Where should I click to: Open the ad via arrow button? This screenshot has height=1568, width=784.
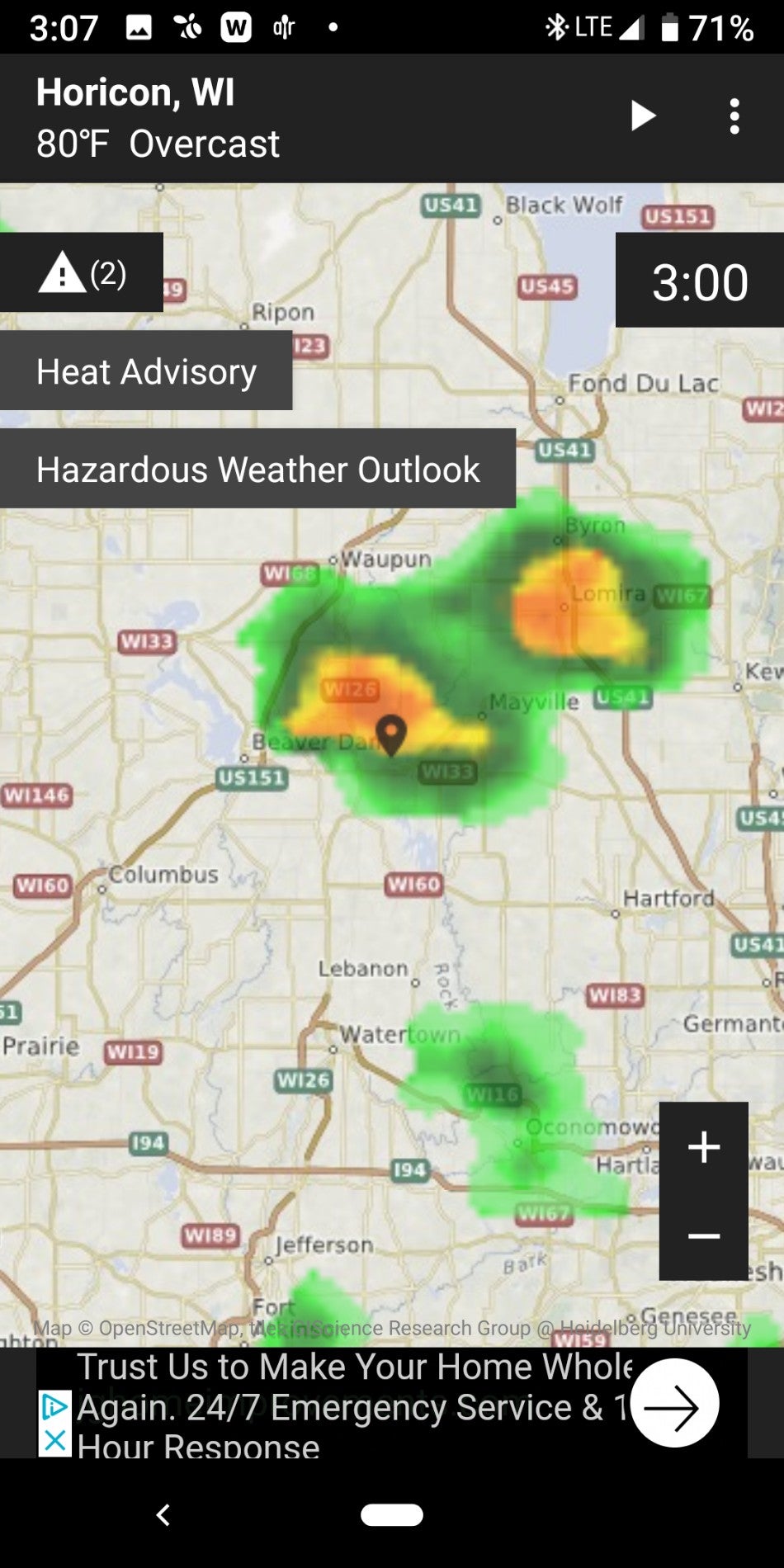[x=674, y=1403]
